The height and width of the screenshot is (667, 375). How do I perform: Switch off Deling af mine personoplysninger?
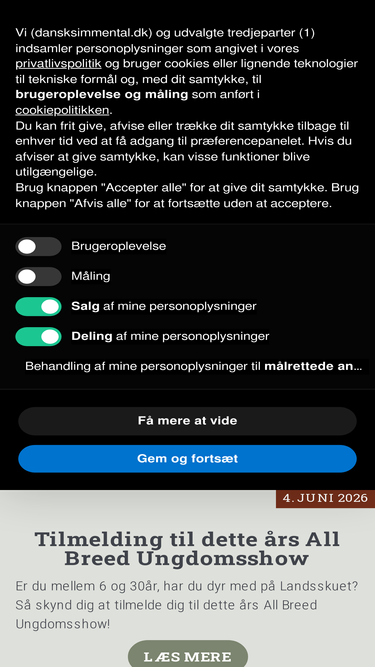[39, 336]
